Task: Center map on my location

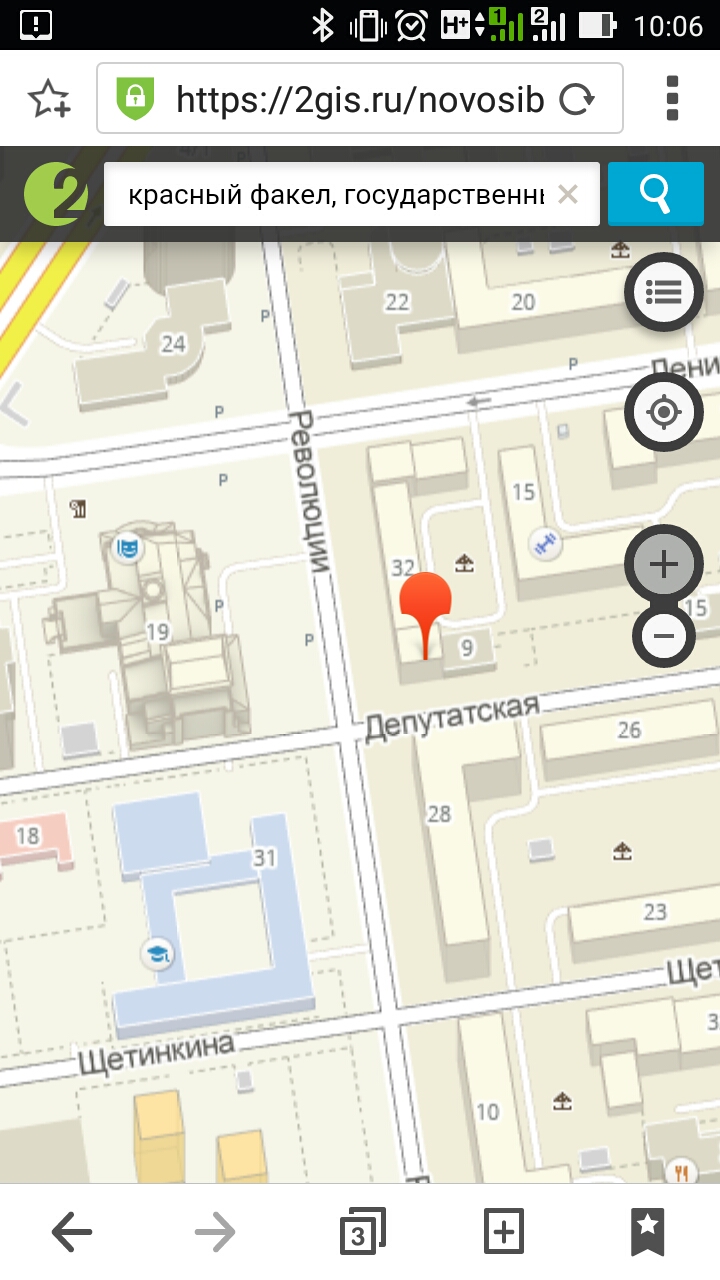Action: click(x=663, y=412)
